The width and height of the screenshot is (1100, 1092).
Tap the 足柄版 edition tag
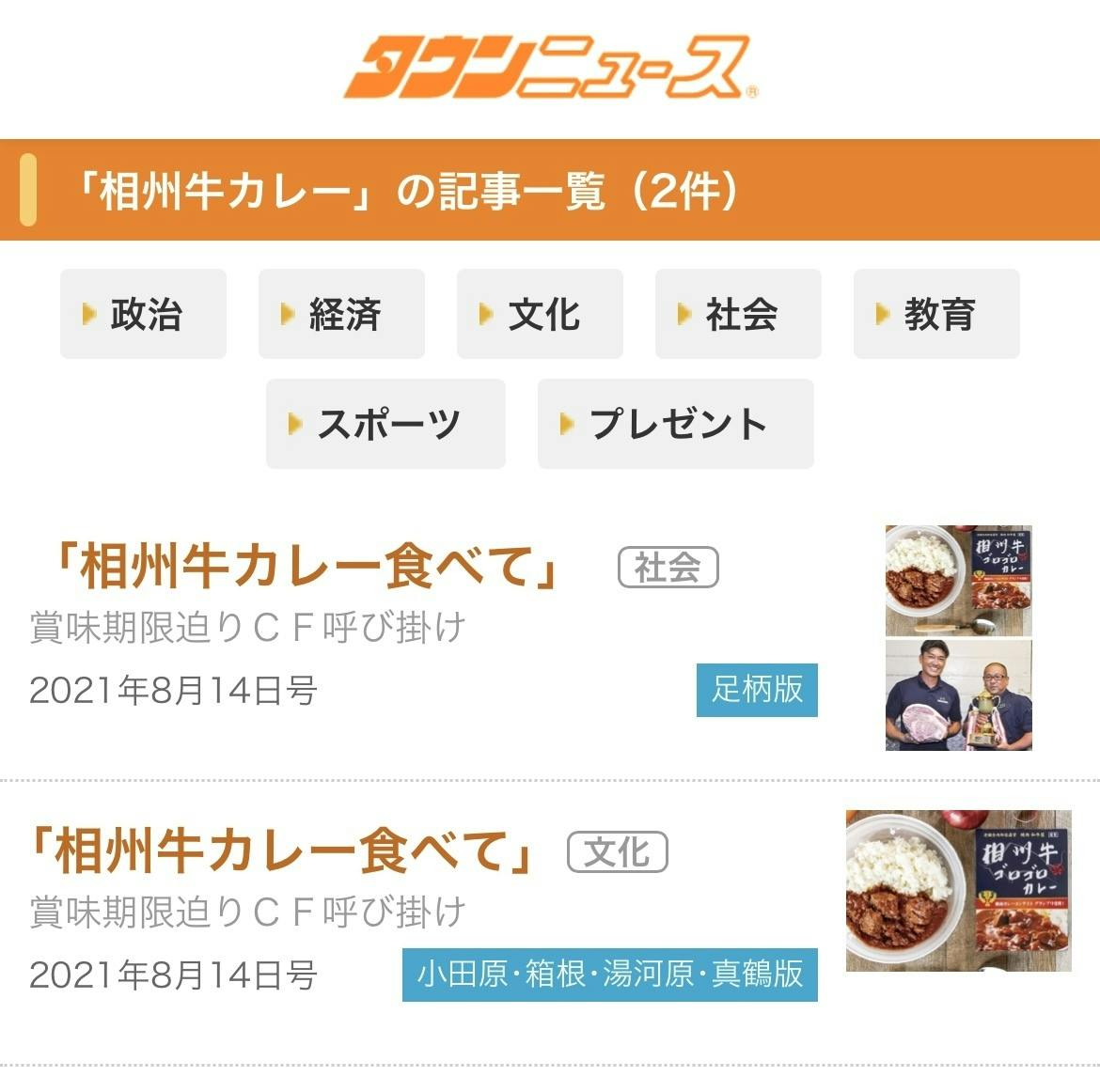757,690
